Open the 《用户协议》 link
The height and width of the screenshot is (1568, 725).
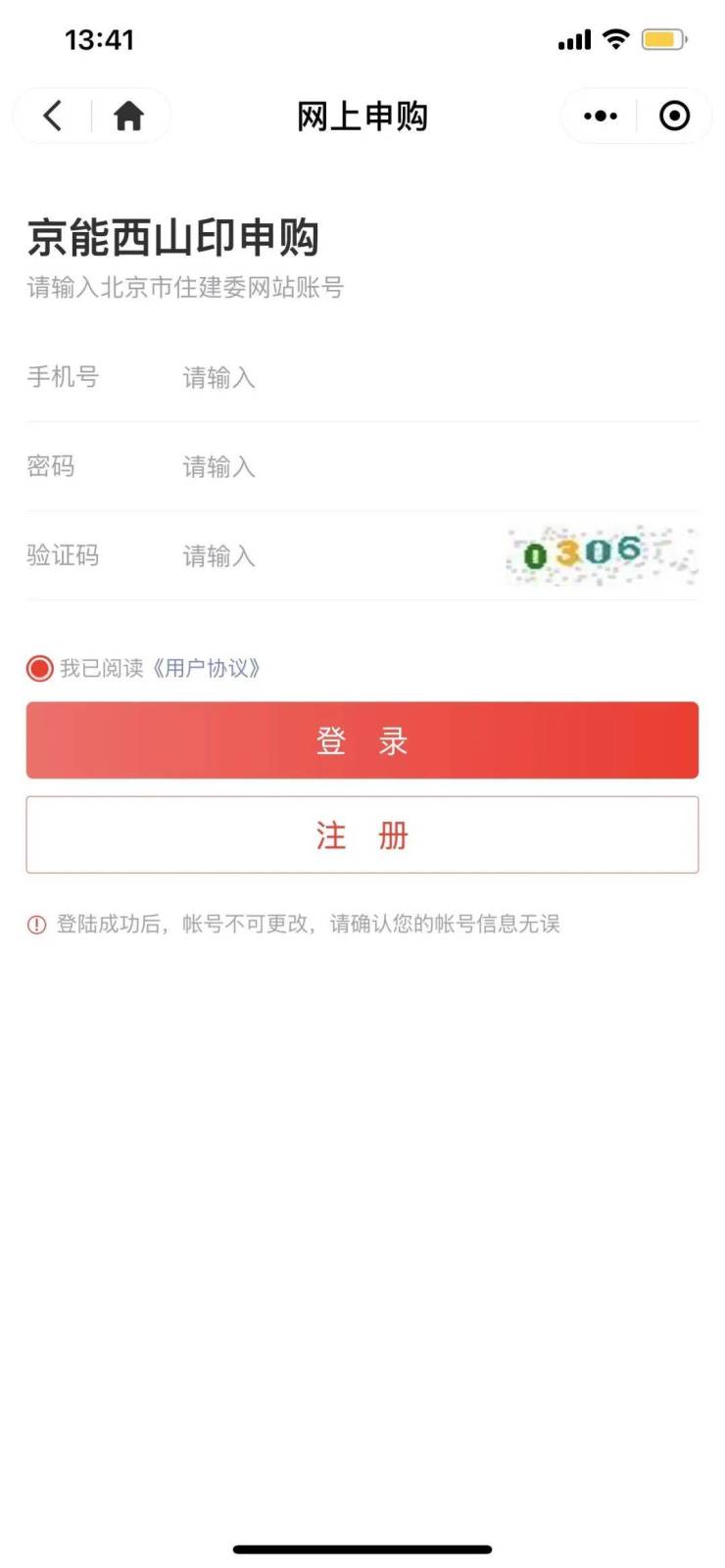pos(207,668)
